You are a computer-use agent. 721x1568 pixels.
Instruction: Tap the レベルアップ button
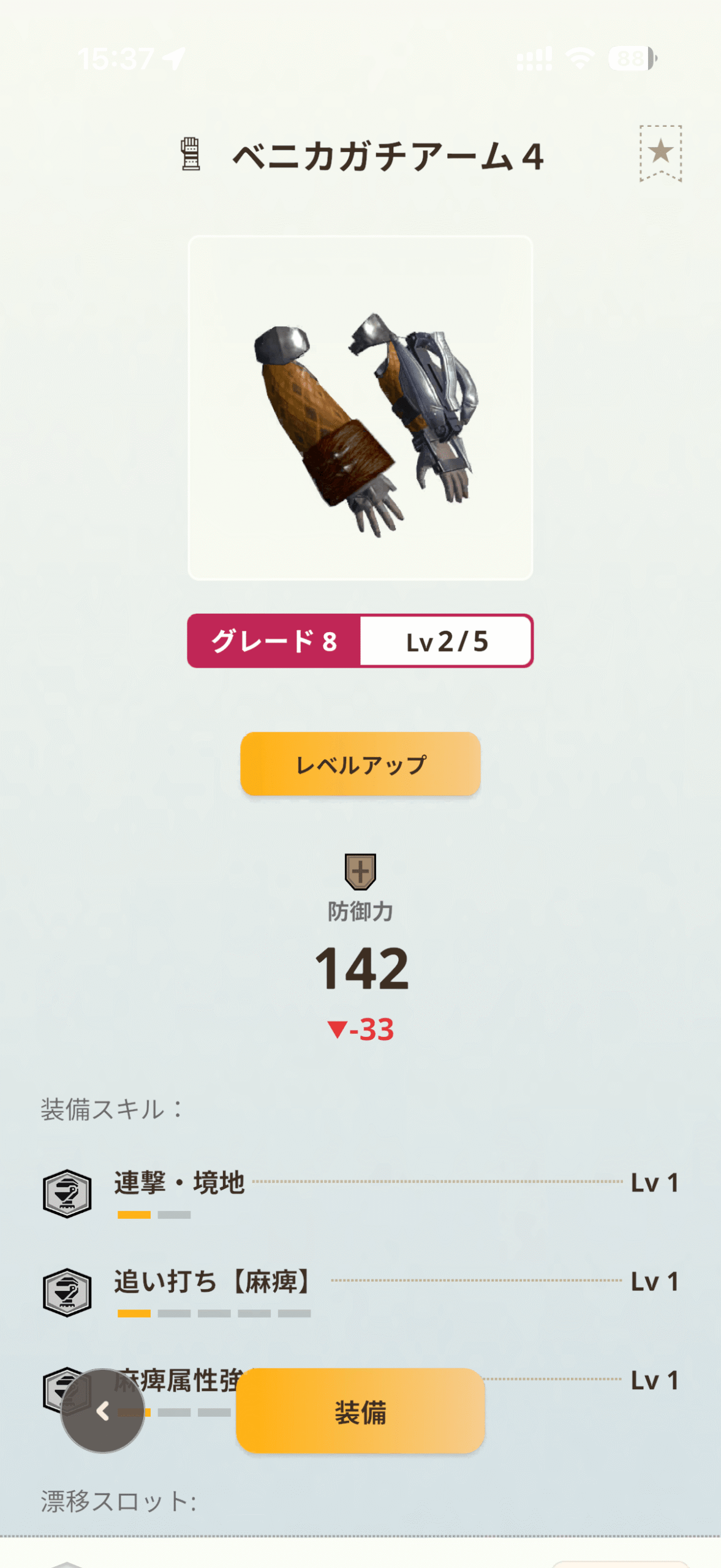tap(360, 764)
